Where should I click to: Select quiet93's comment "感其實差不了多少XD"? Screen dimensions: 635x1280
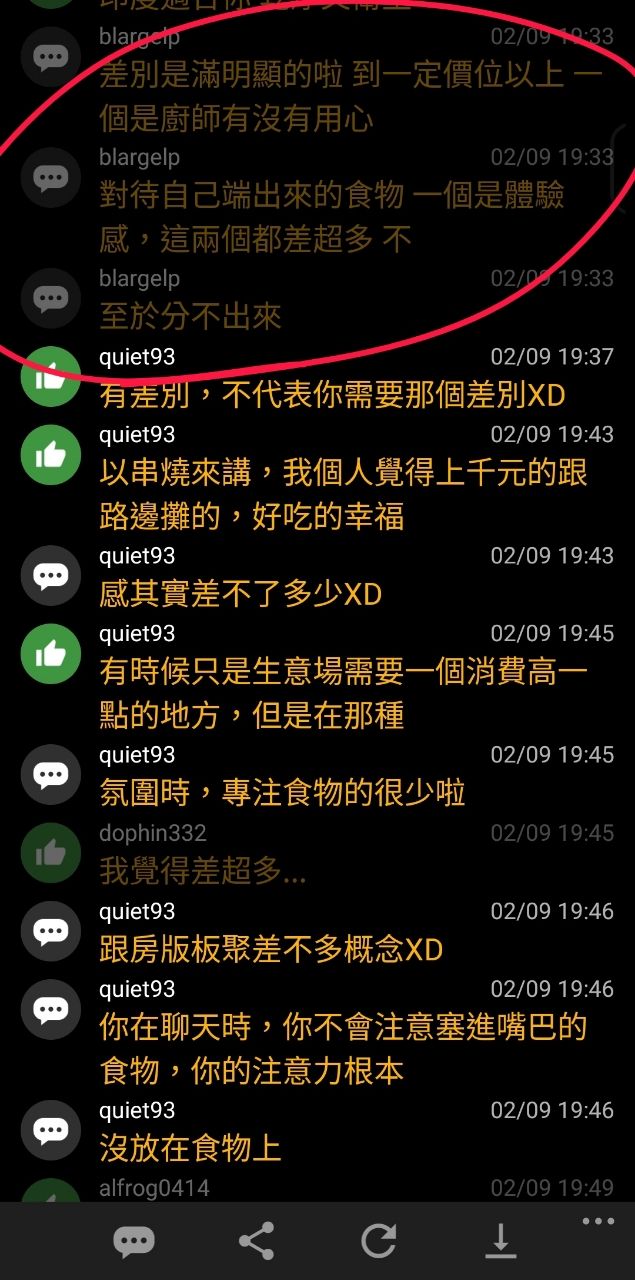point(241,594)
